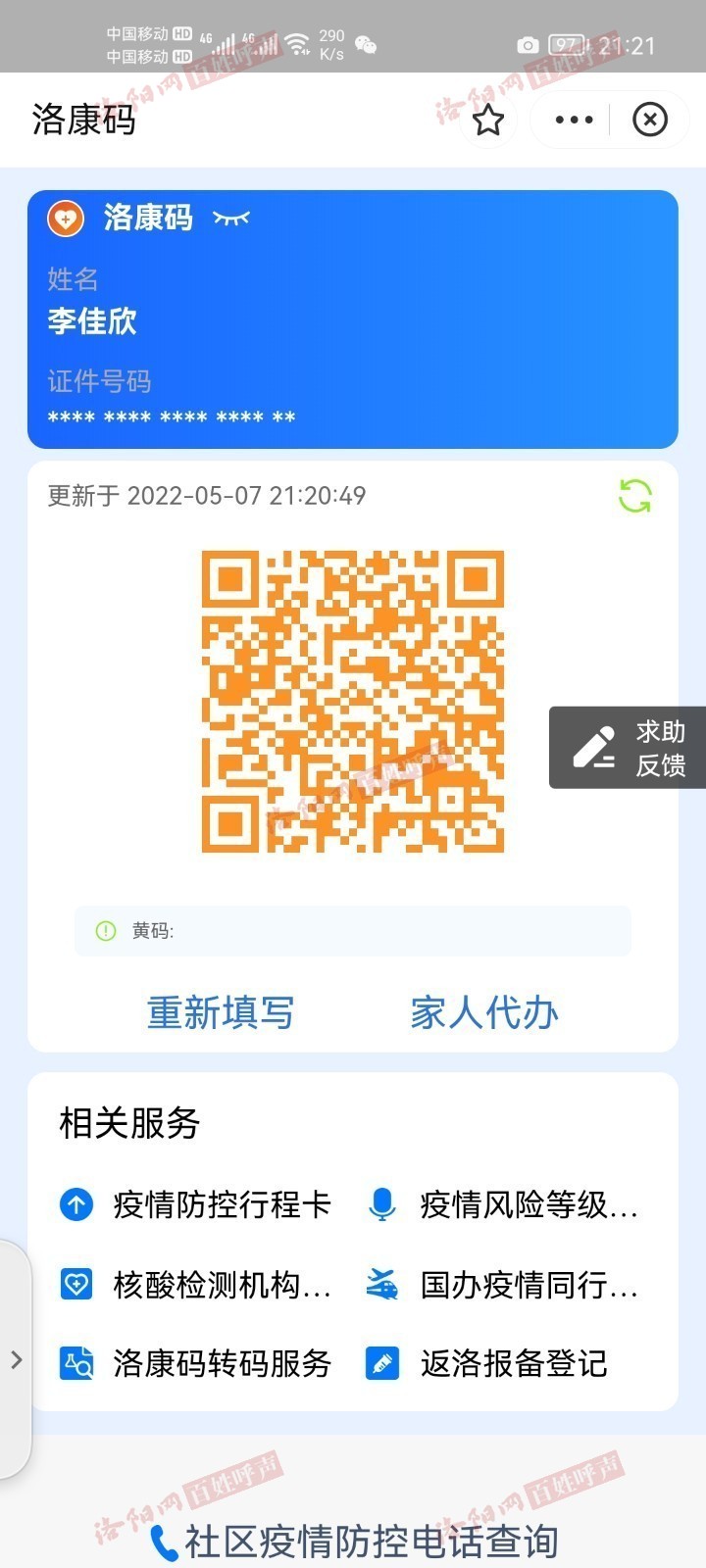Close the 洛康码 mini program
The image size is (706, 1568).
point(650,120)
